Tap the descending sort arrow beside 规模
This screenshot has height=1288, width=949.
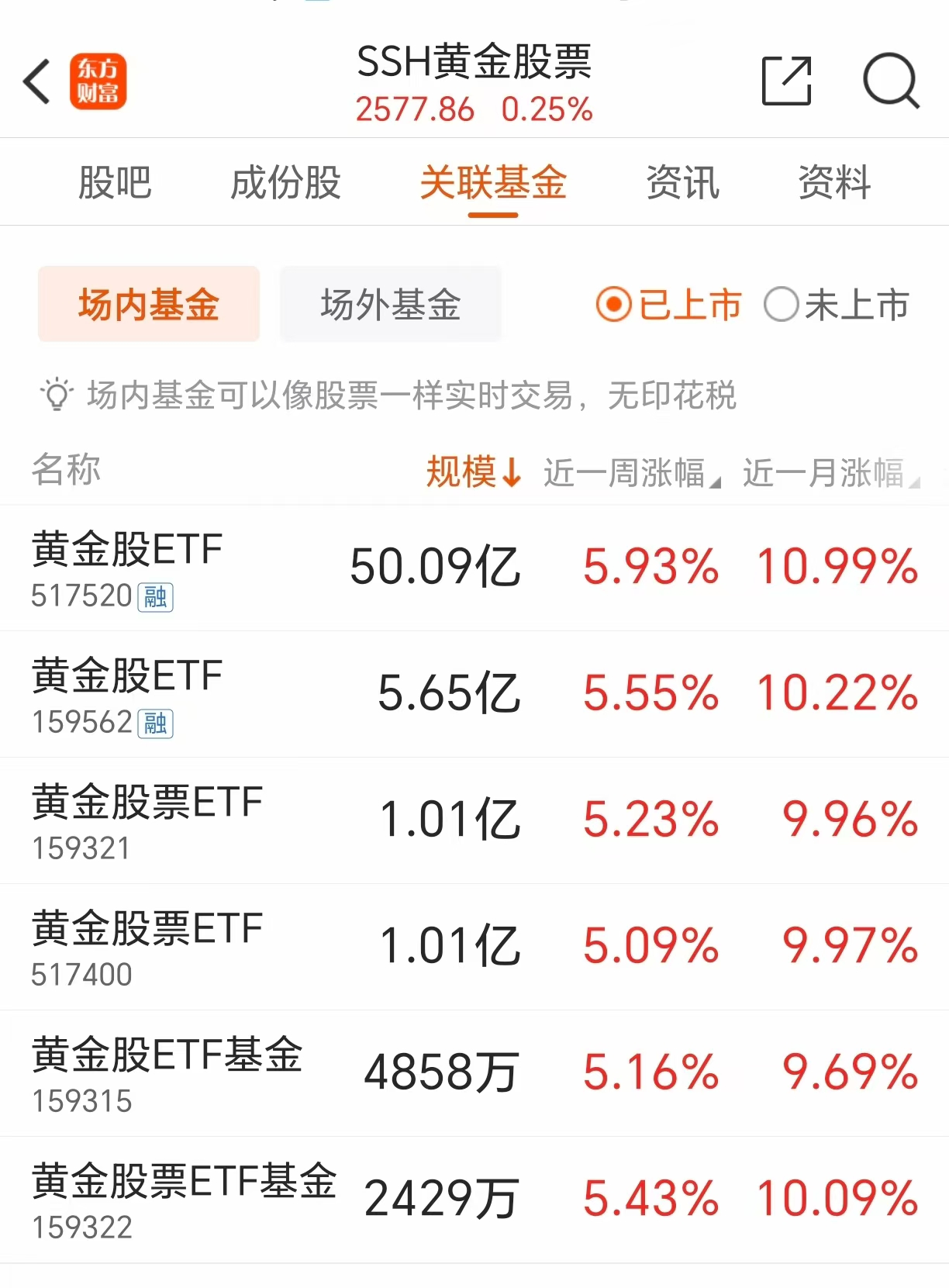click(512, 471)
